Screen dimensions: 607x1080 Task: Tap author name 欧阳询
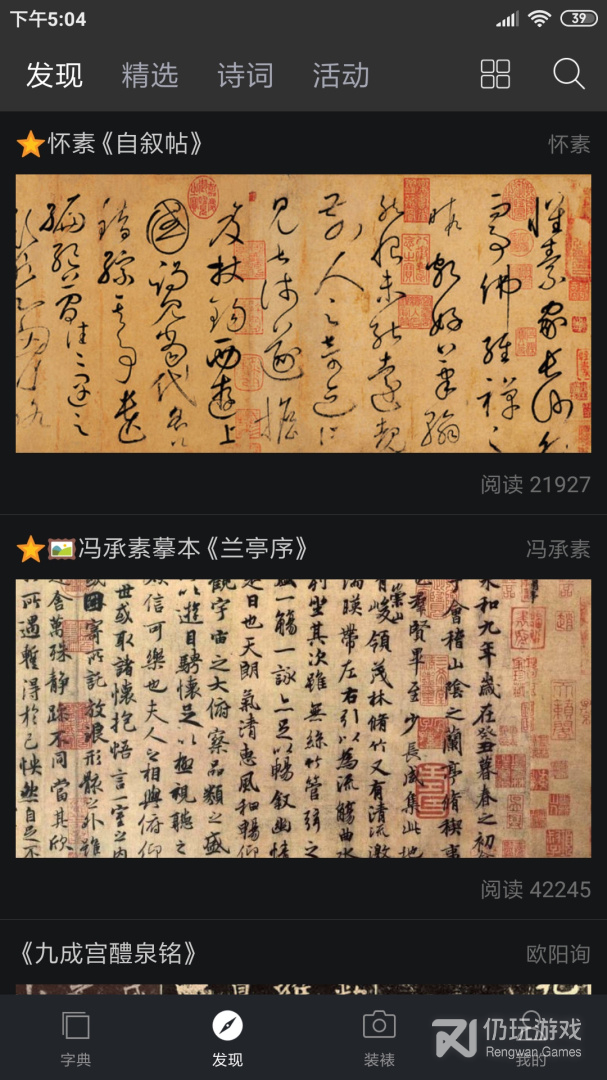coord(558,954)
